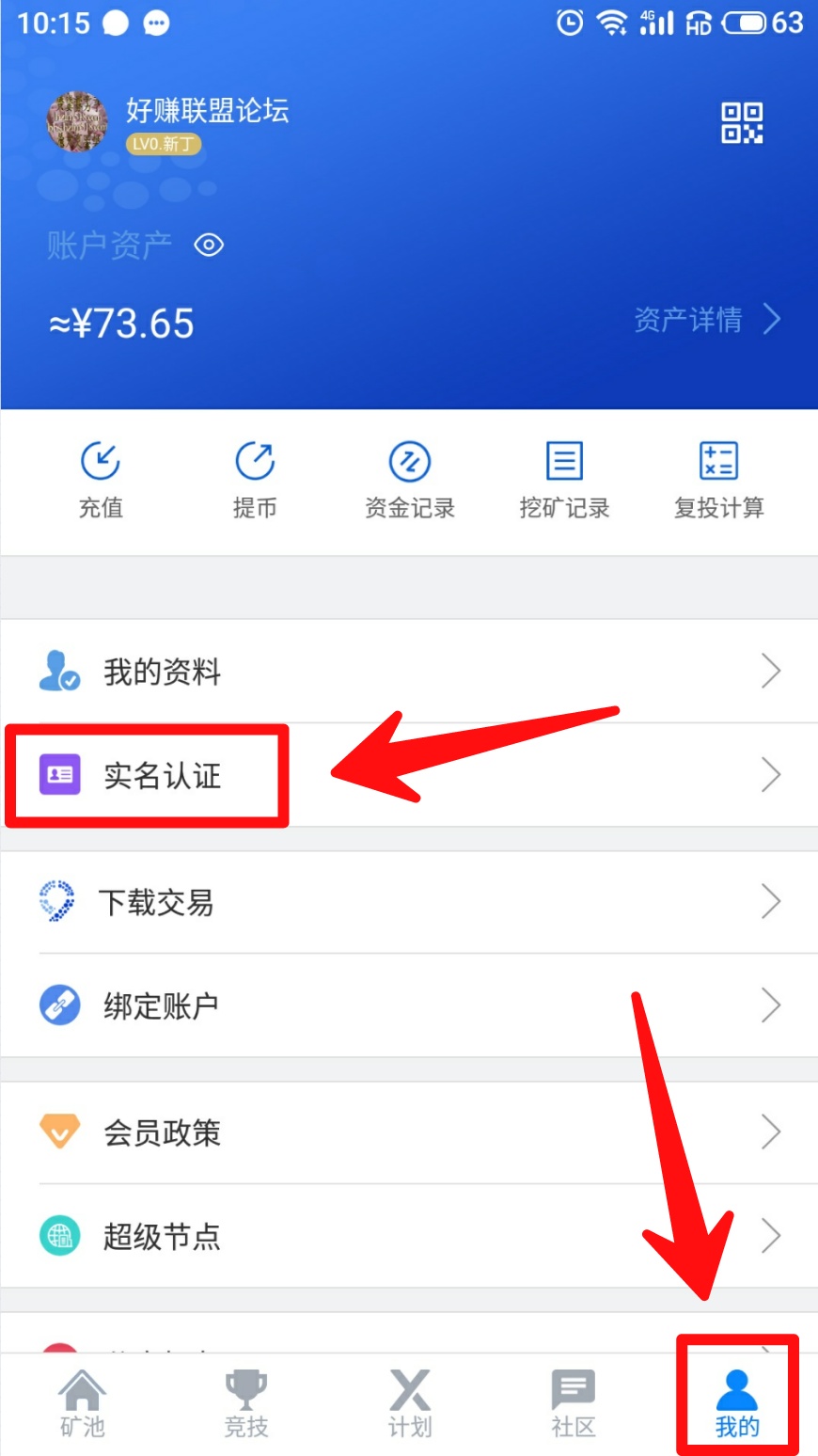Open 会员政策 membership policy
Image resolution: width=818 pixels, height=1456 pixels.
(x=409, y=1132)
